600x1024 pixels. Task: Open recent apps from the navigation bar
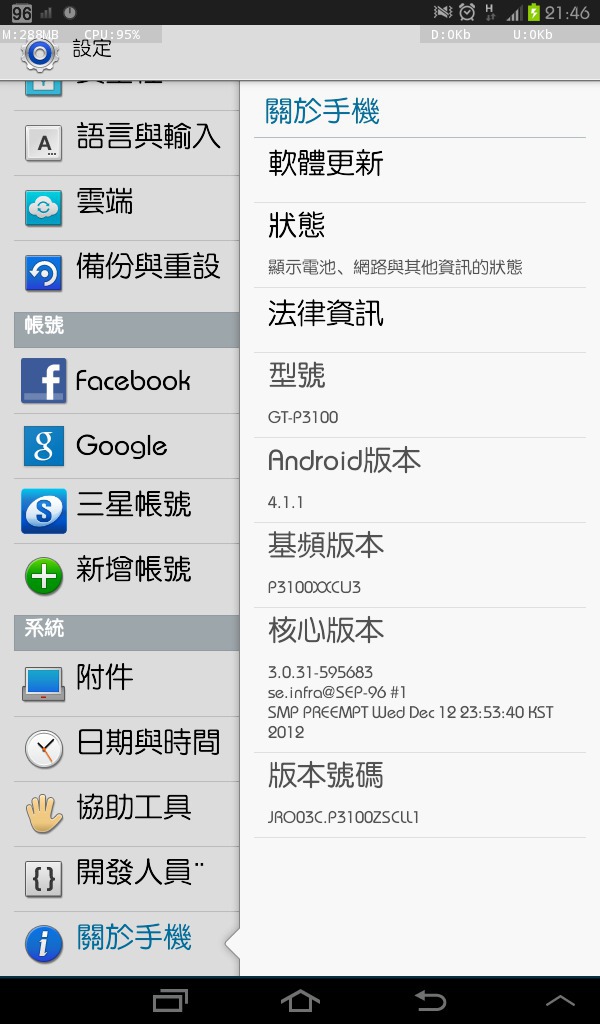(170, 1000)
